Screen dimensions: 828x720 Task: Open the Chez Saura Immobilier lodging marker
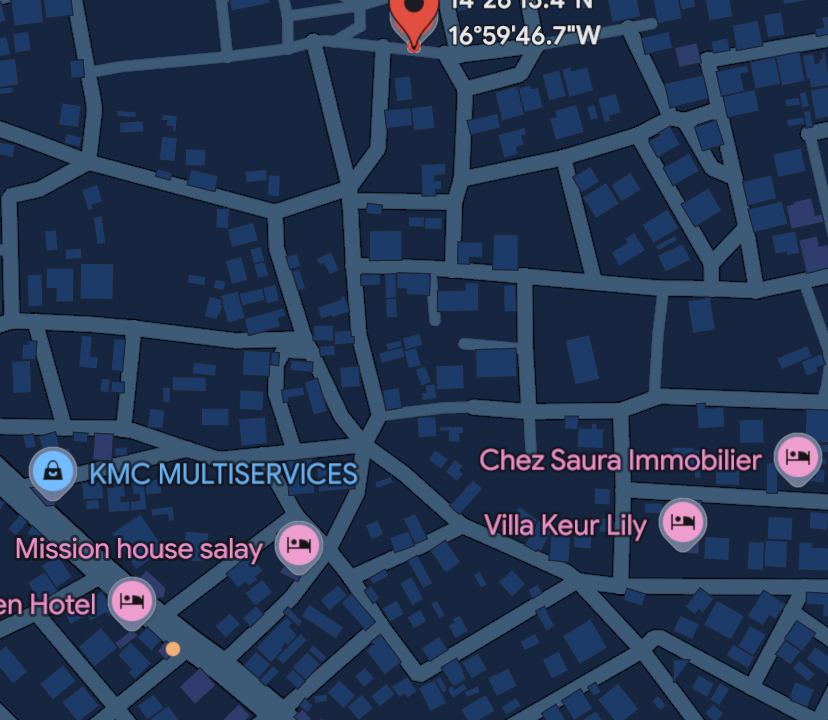tap(797, 457)
